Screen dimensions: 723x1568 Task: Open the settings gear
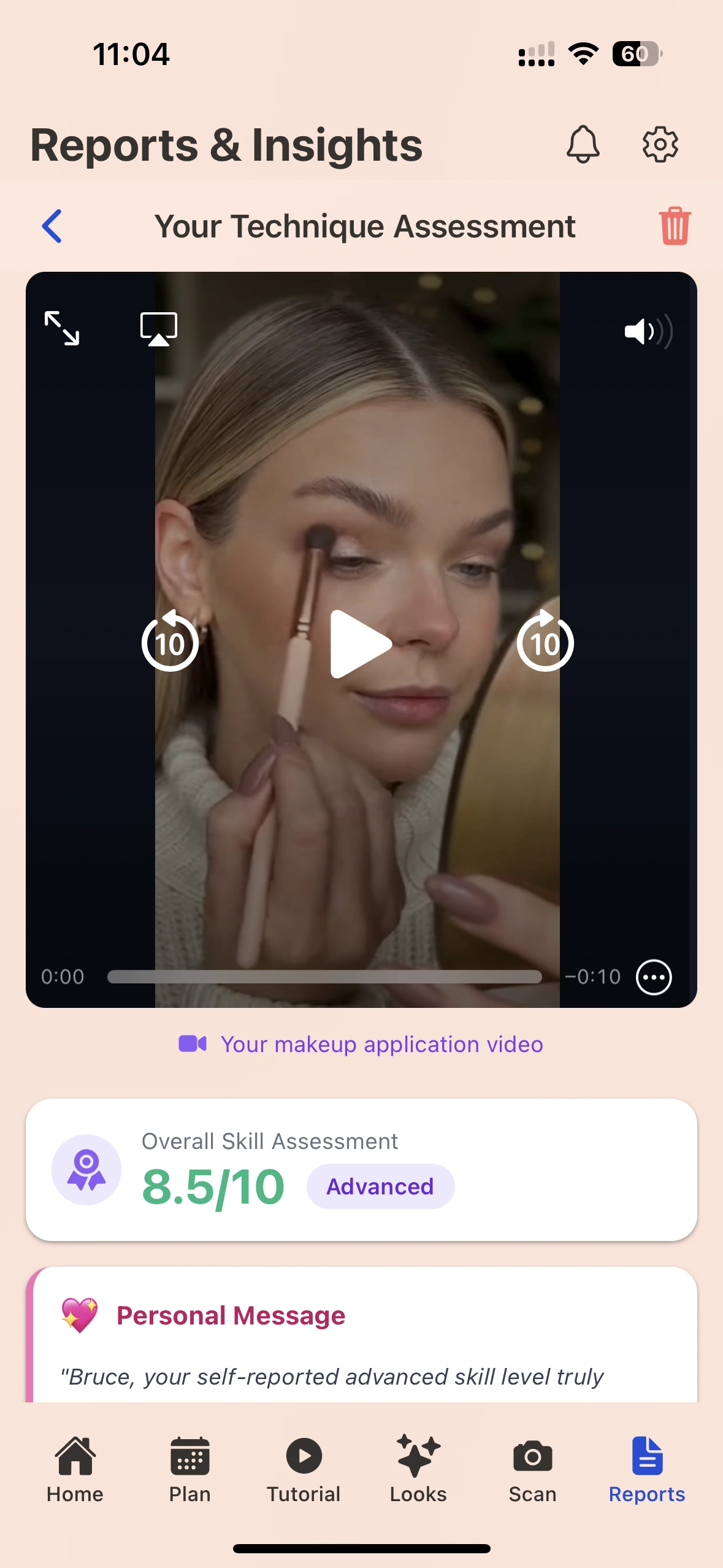coord(660,145)
